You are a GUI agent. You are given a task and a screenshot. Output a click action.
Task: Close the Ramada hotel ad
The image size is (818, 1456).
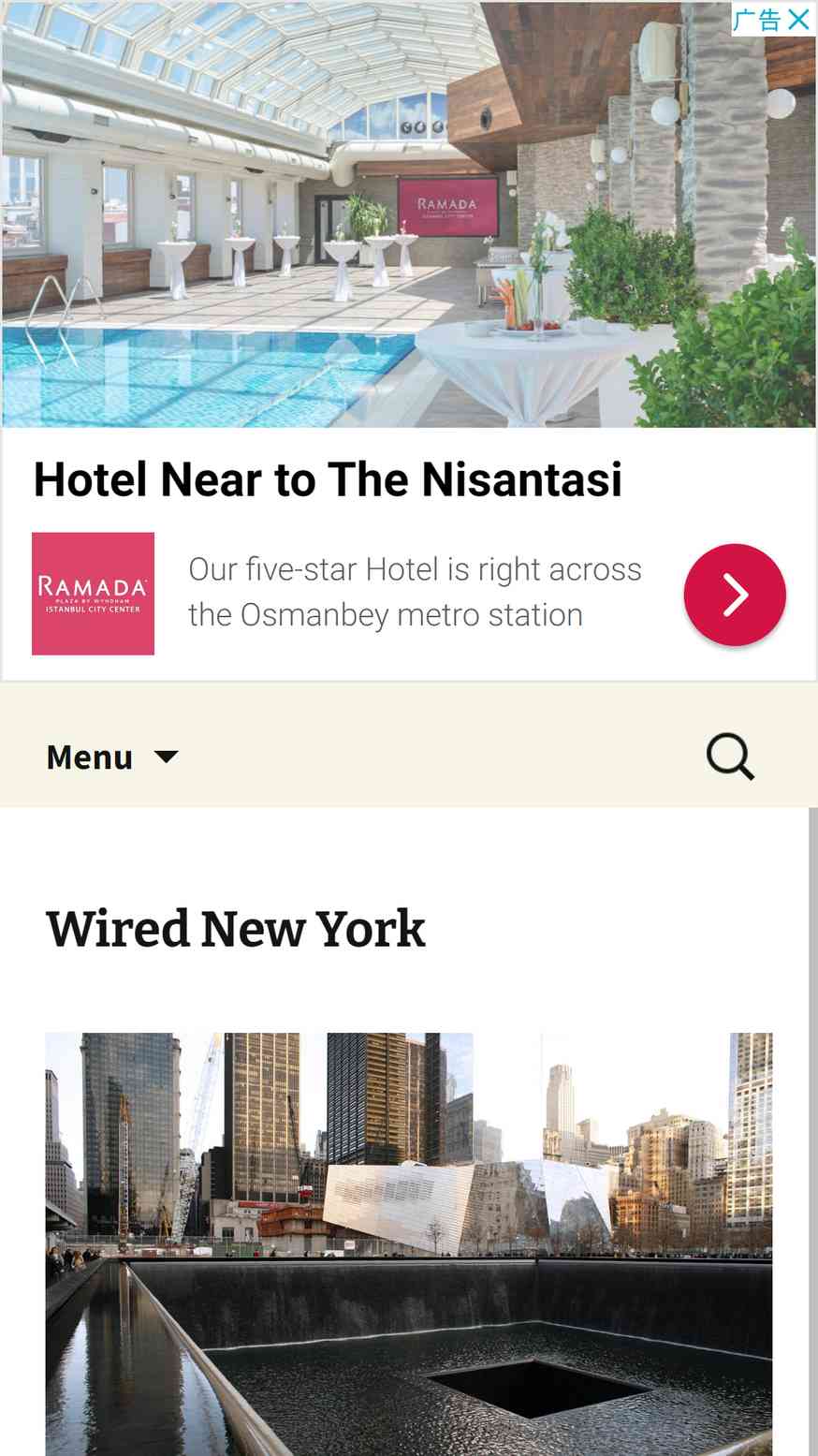[x=798, y=20]
